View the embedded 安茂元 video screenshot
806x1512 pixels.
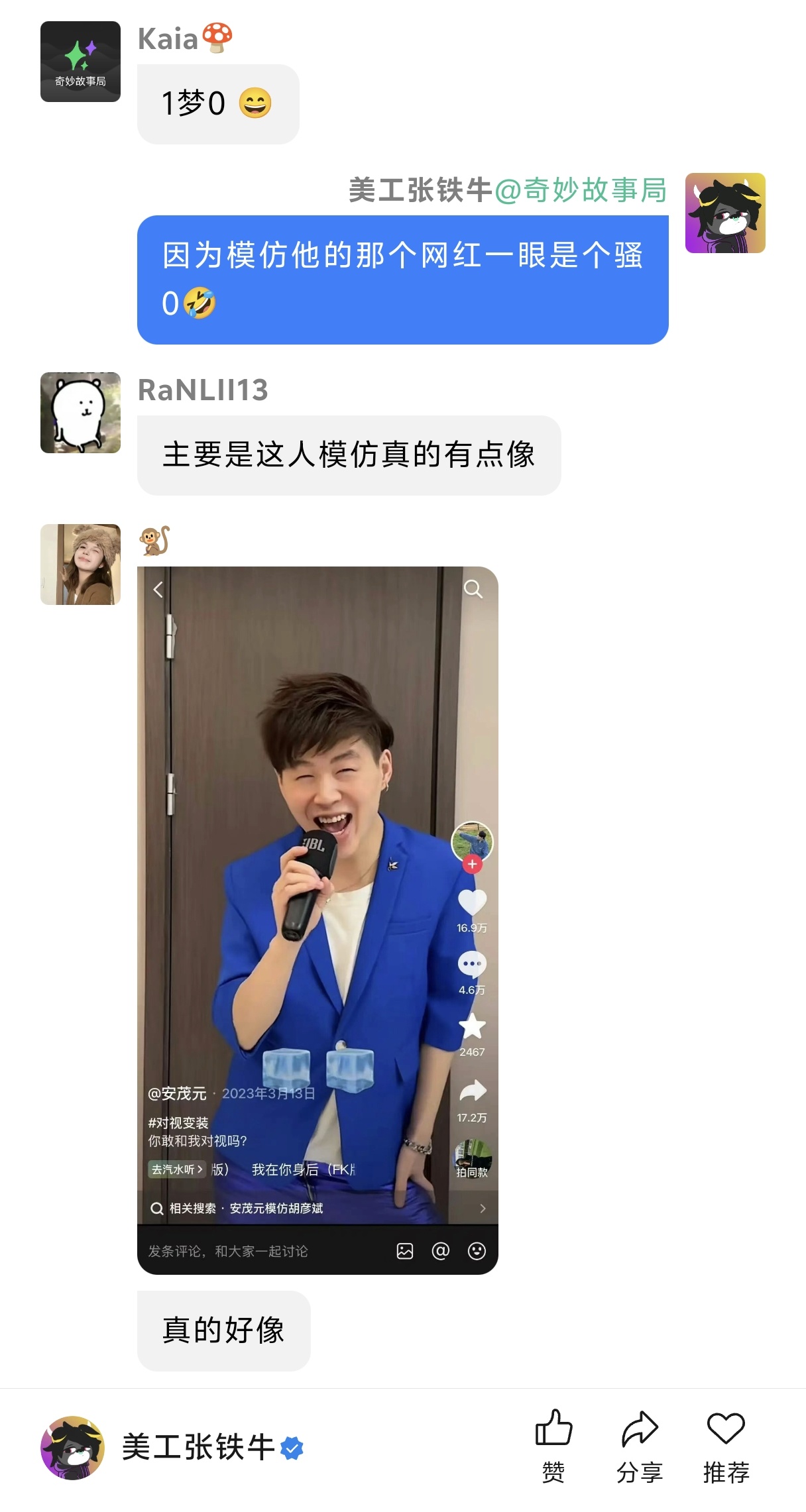click(x=317, y=920)
